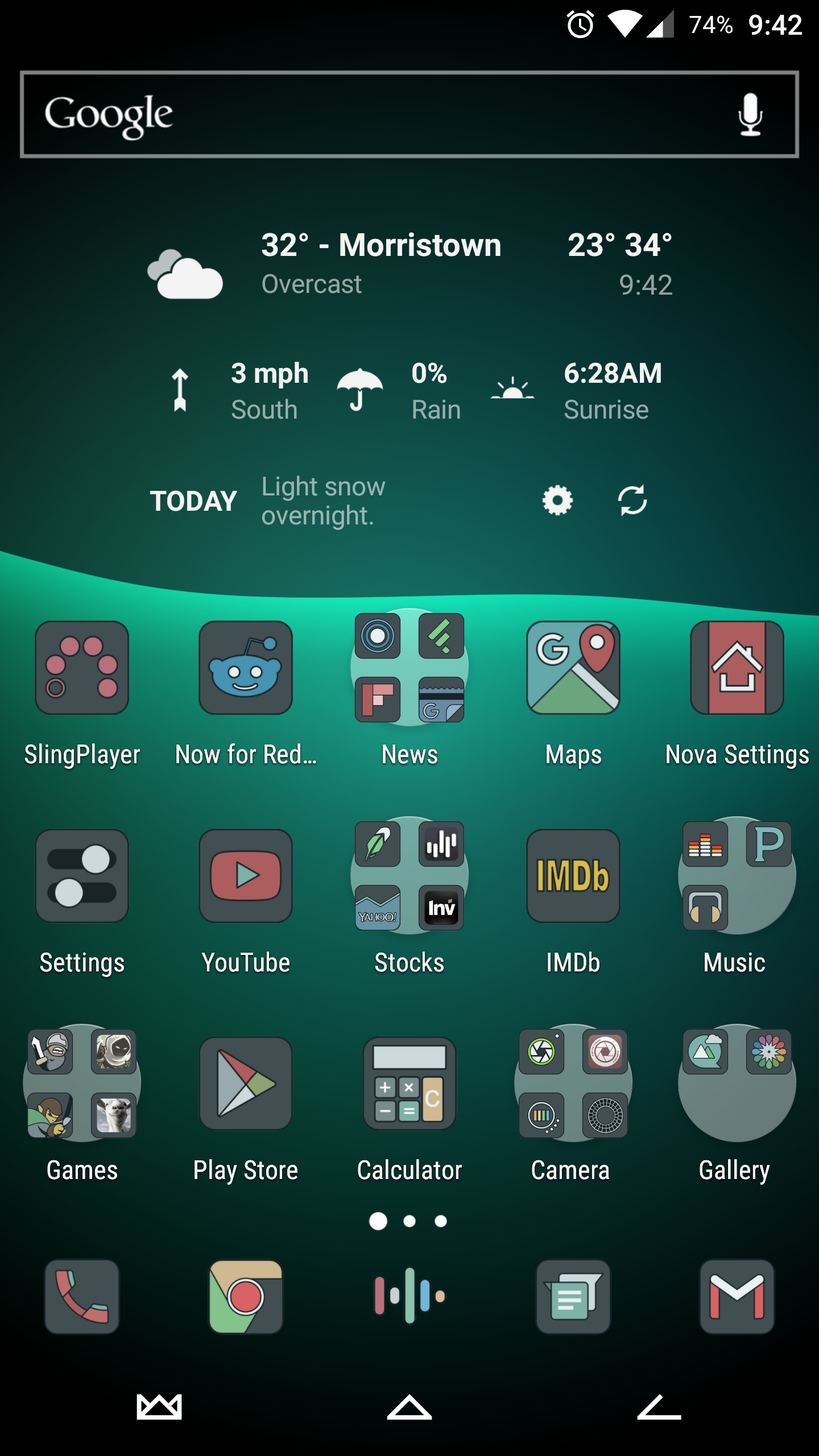Image resolution: width=819 pixels, height=1456 pixels.
Task: Open the Camera folder
Action: tap(573, 1083)
